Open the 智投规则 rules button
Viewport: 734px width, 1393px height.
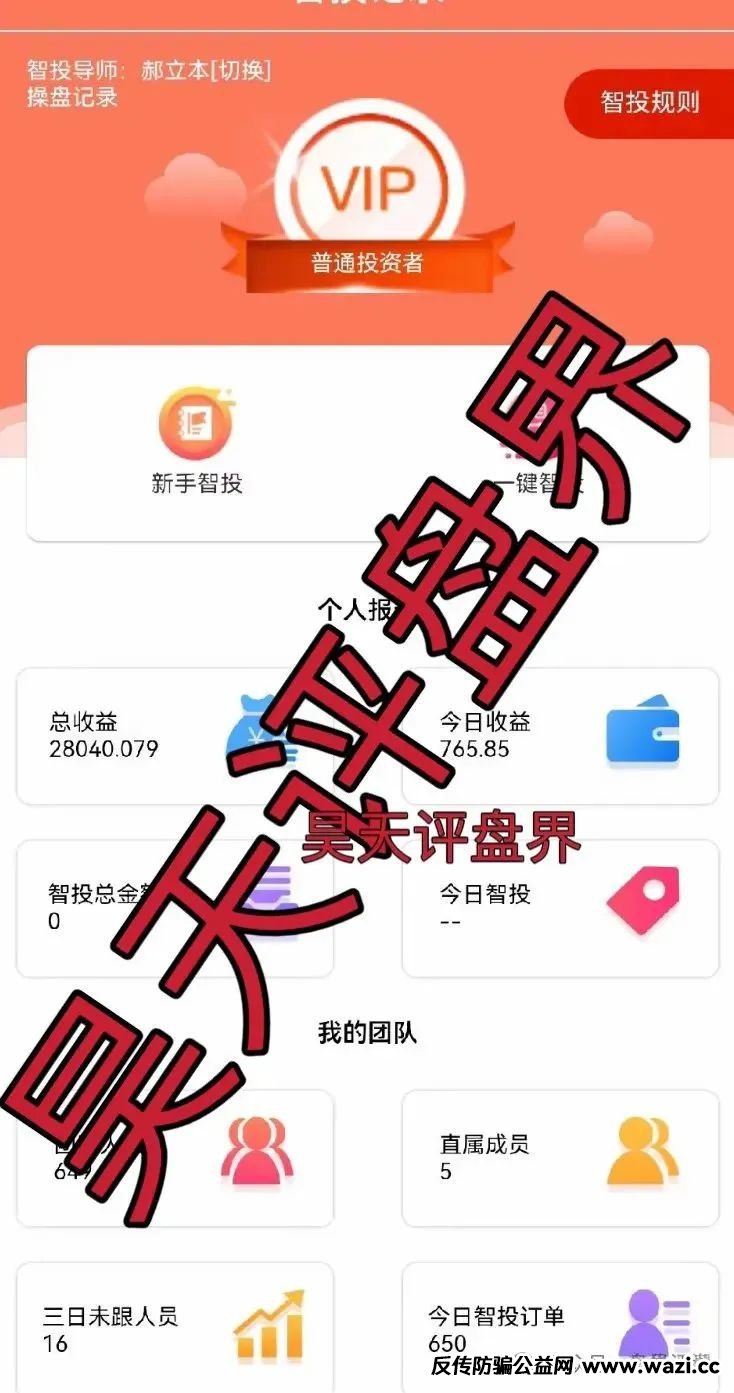650,102
